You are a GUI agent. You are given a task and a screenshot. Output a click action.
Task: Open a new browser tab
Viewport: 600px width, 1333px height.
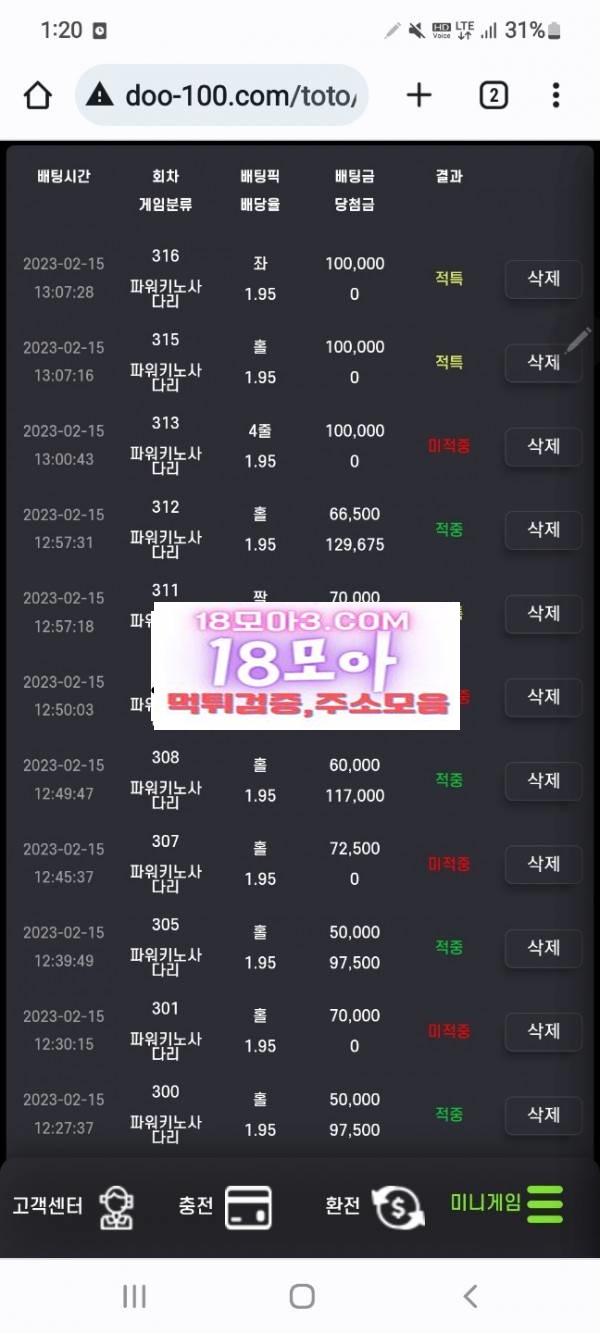419,96
